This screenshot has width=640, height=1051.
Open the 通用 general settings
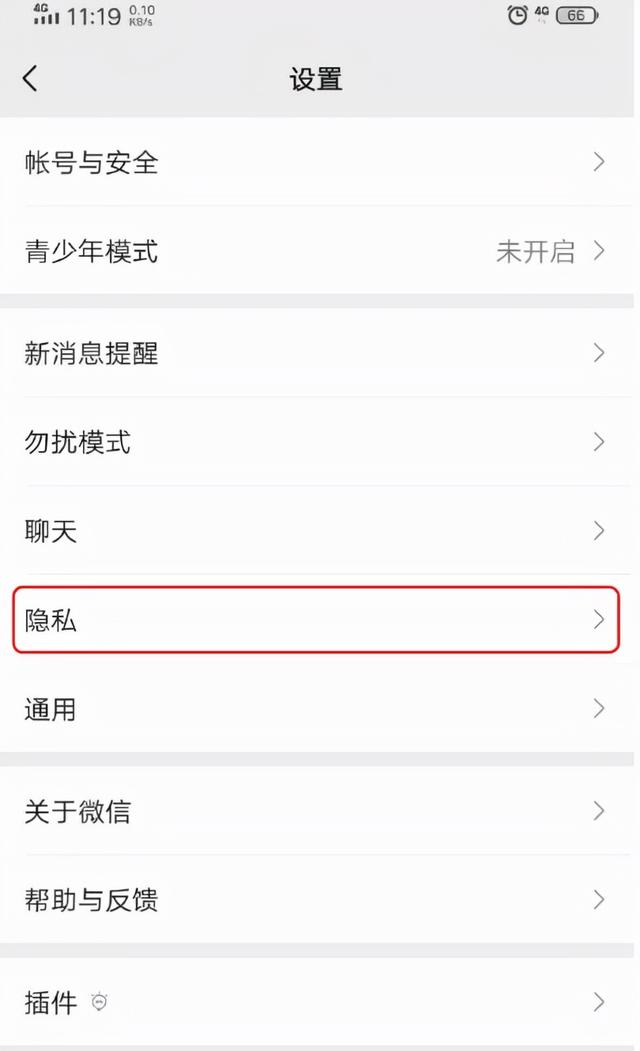pos(316,708)
